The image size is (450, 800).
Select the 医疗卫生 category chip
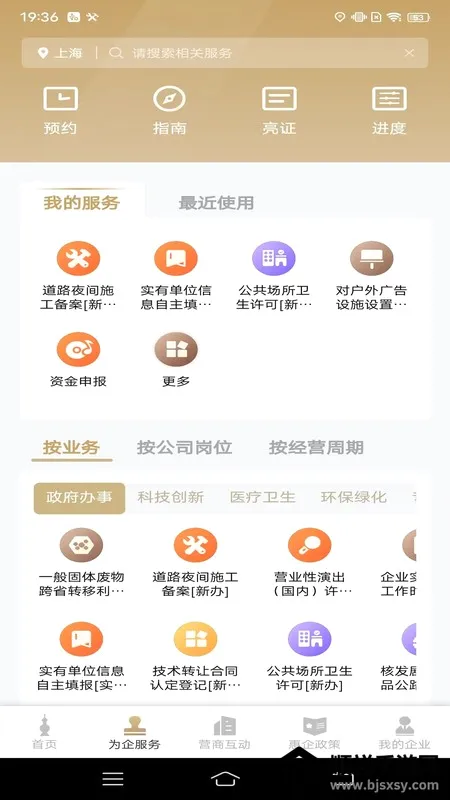pos(262,497)
